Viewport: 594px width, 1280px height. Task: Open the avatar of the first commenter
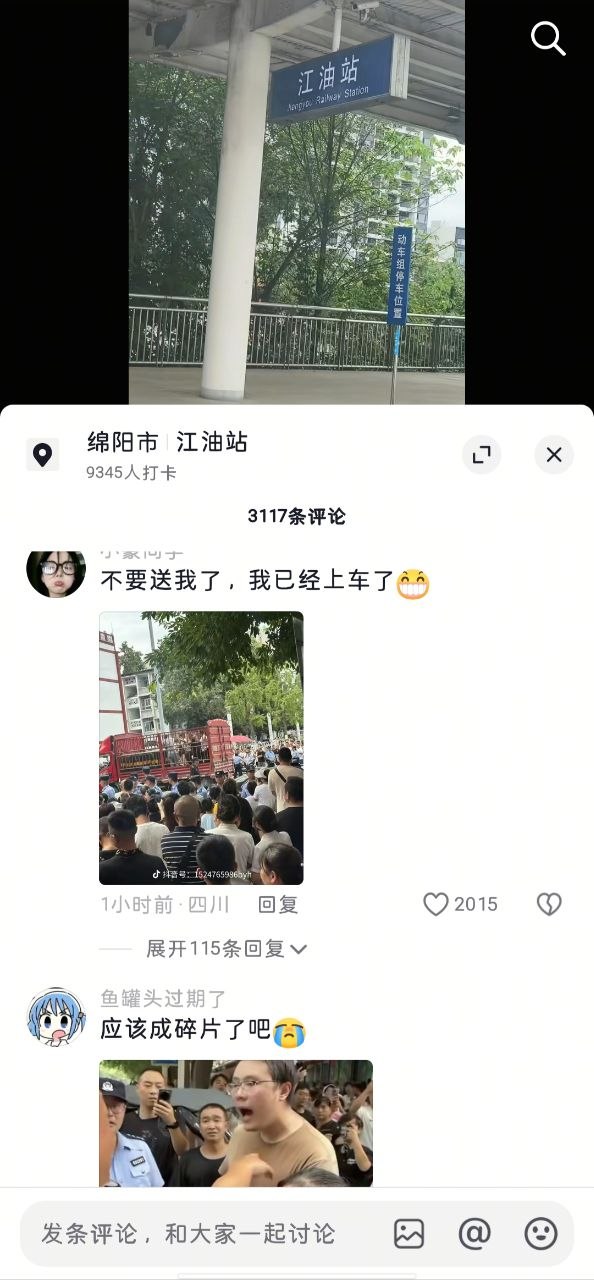[56, 573]
